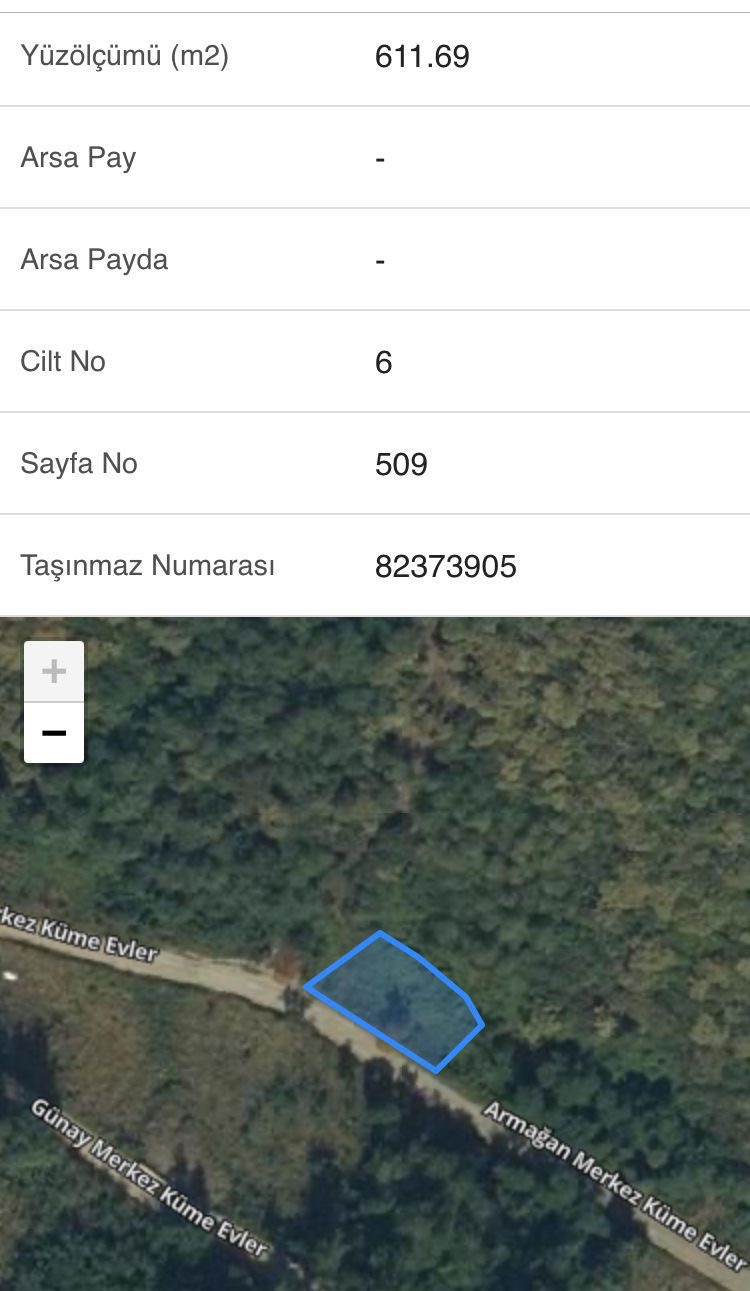
Task: Select the blue highlighted parcel on the map
Action: click(395, 1000)
